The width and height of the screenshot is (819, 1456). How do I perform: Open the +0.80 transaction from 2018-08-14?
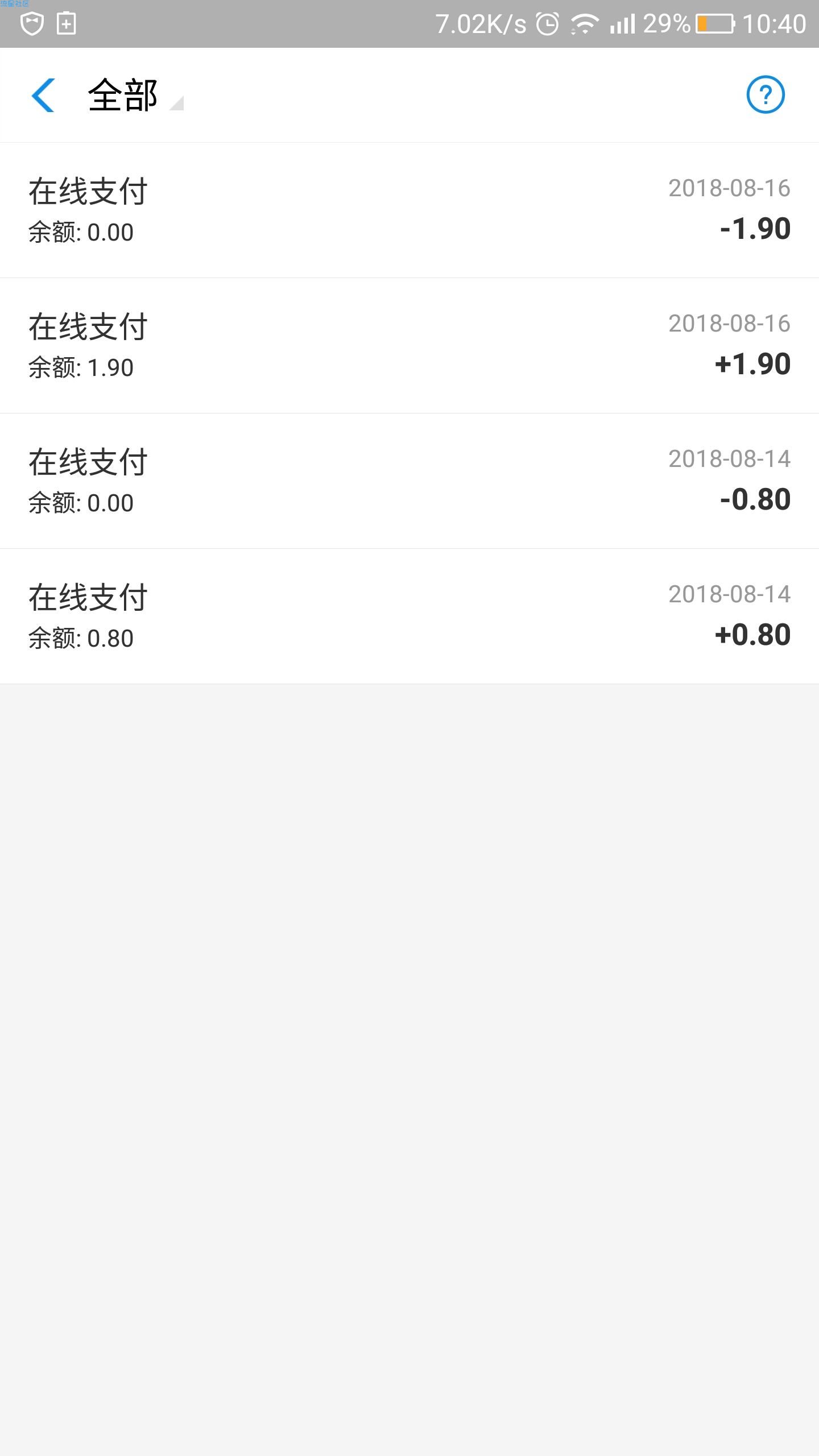409,617
